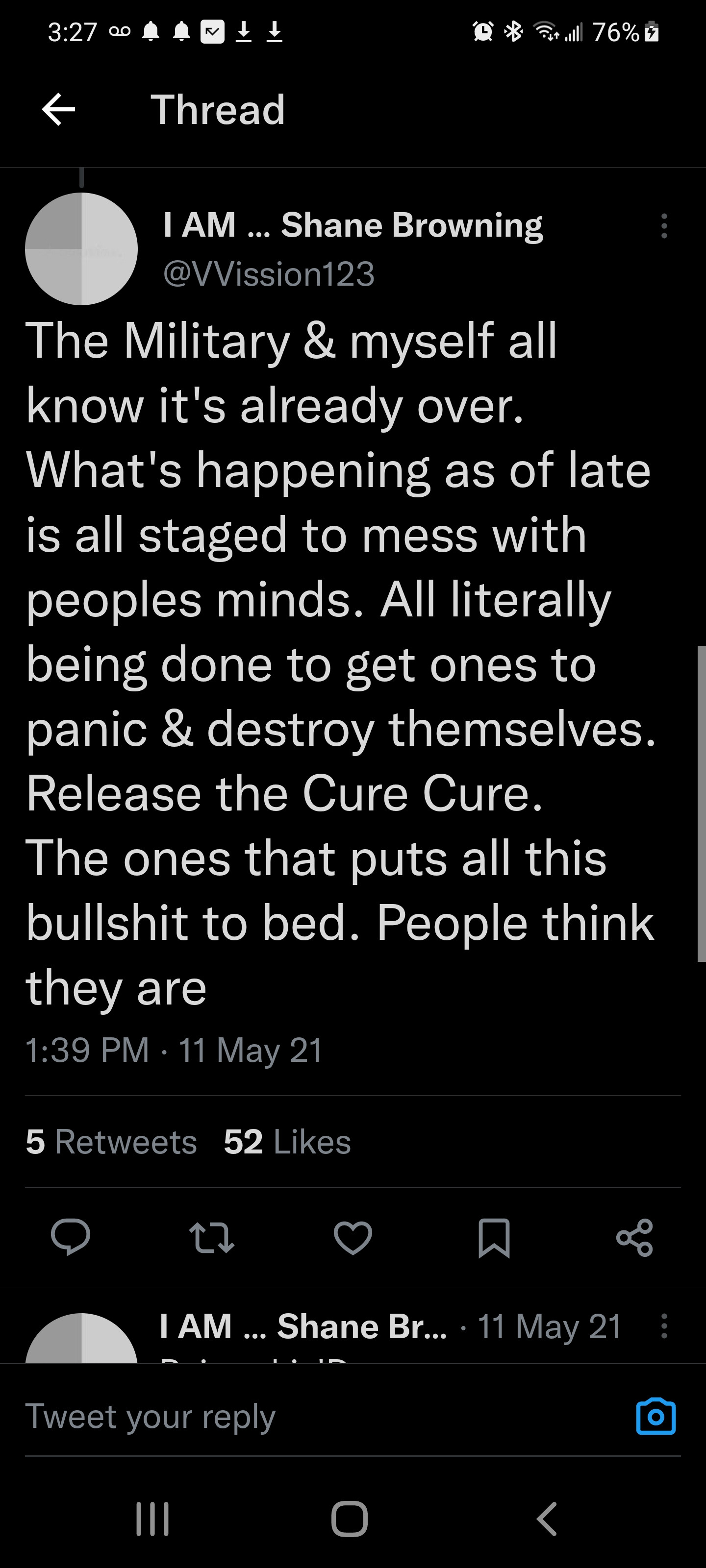This screenshot has width=706, height=1568.
Task: Open the main tweet author's profile picture
Action: click(x=81, y=249)
